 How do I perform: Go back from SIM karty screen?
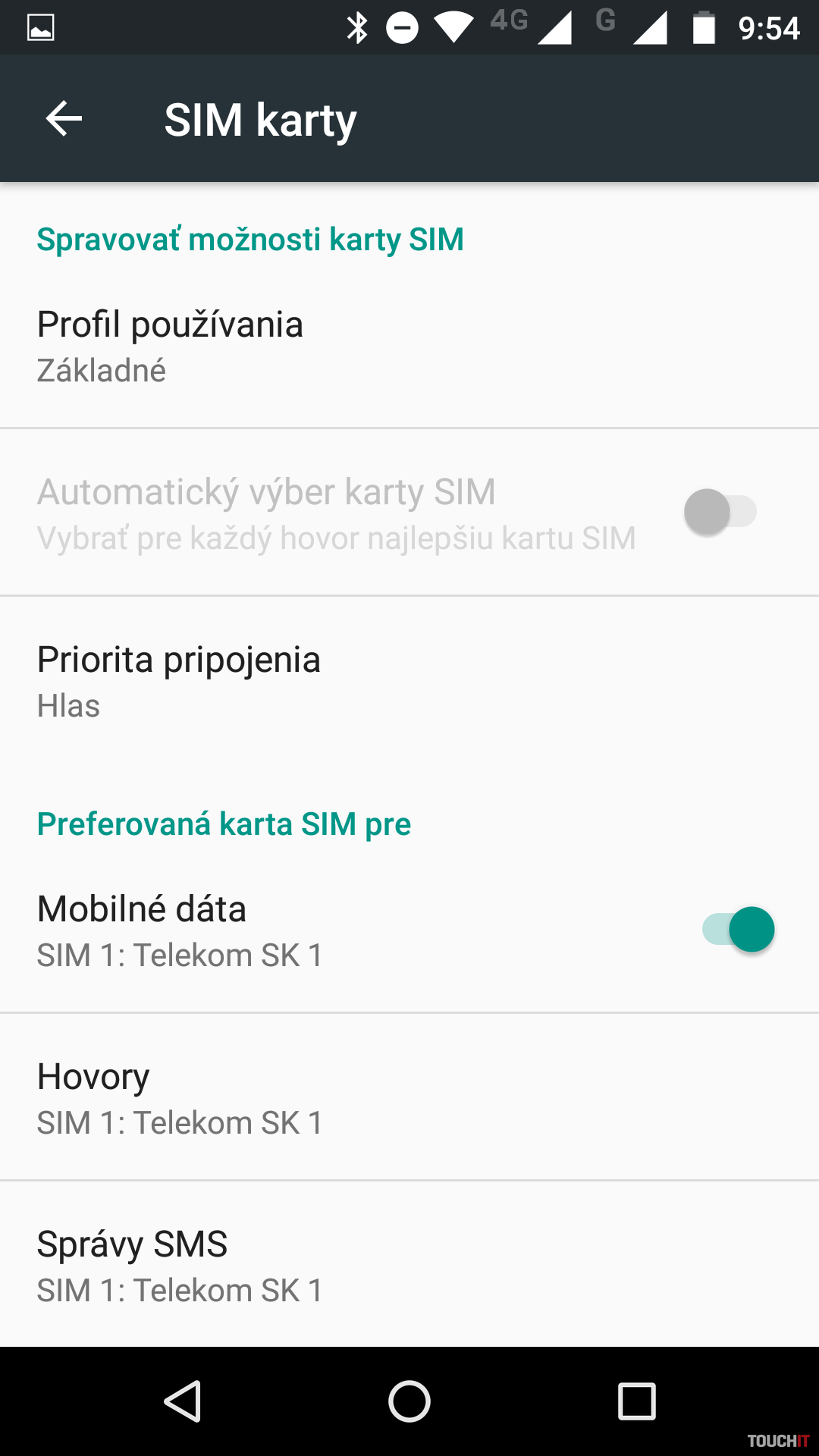point(64,119)
